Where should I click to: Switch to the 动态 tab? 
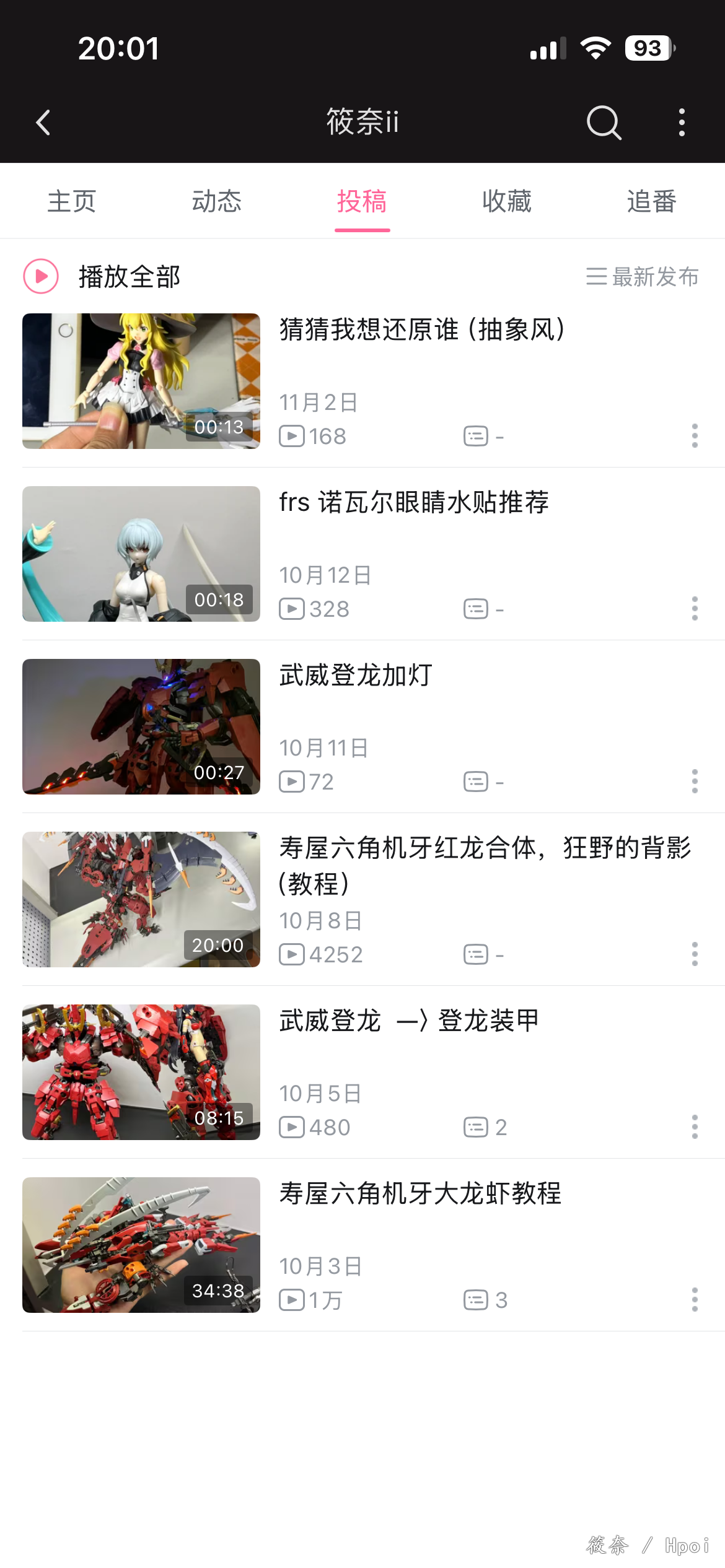pos(217,201)
